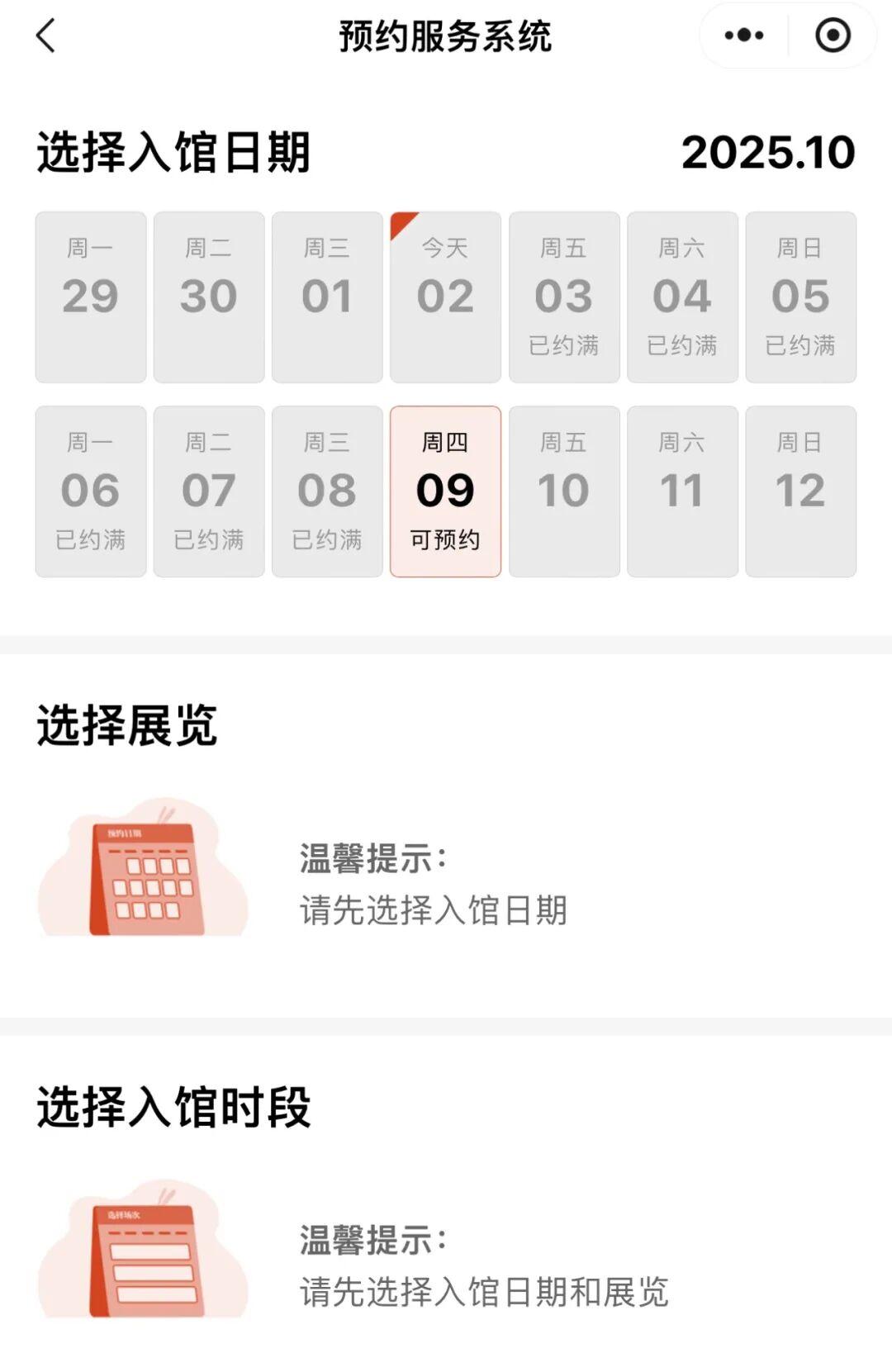Choose Sunday 12 date tile

[x=800, y=491]
